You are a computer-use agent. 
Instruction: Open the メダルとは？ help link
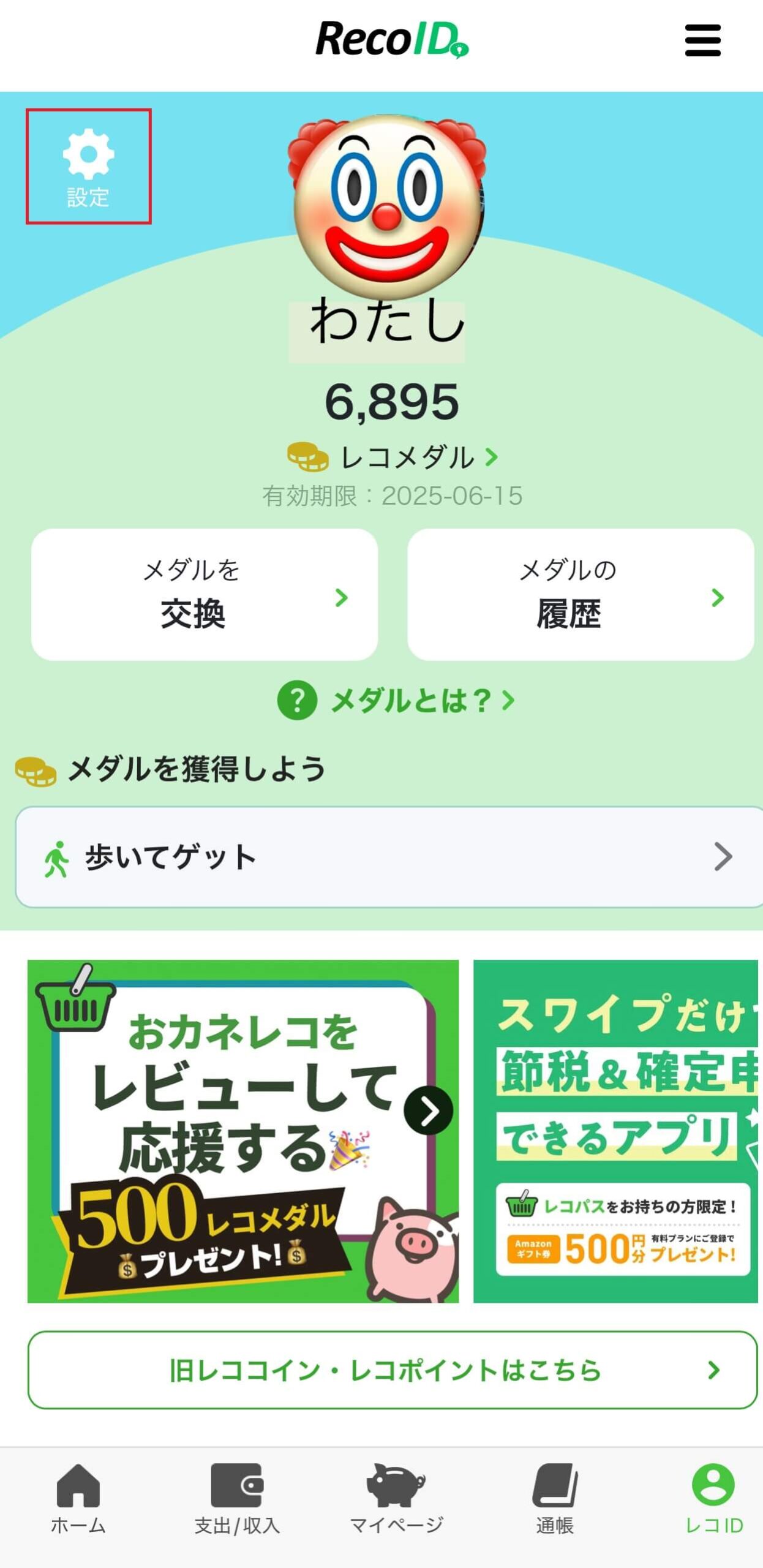coord(396,700)
